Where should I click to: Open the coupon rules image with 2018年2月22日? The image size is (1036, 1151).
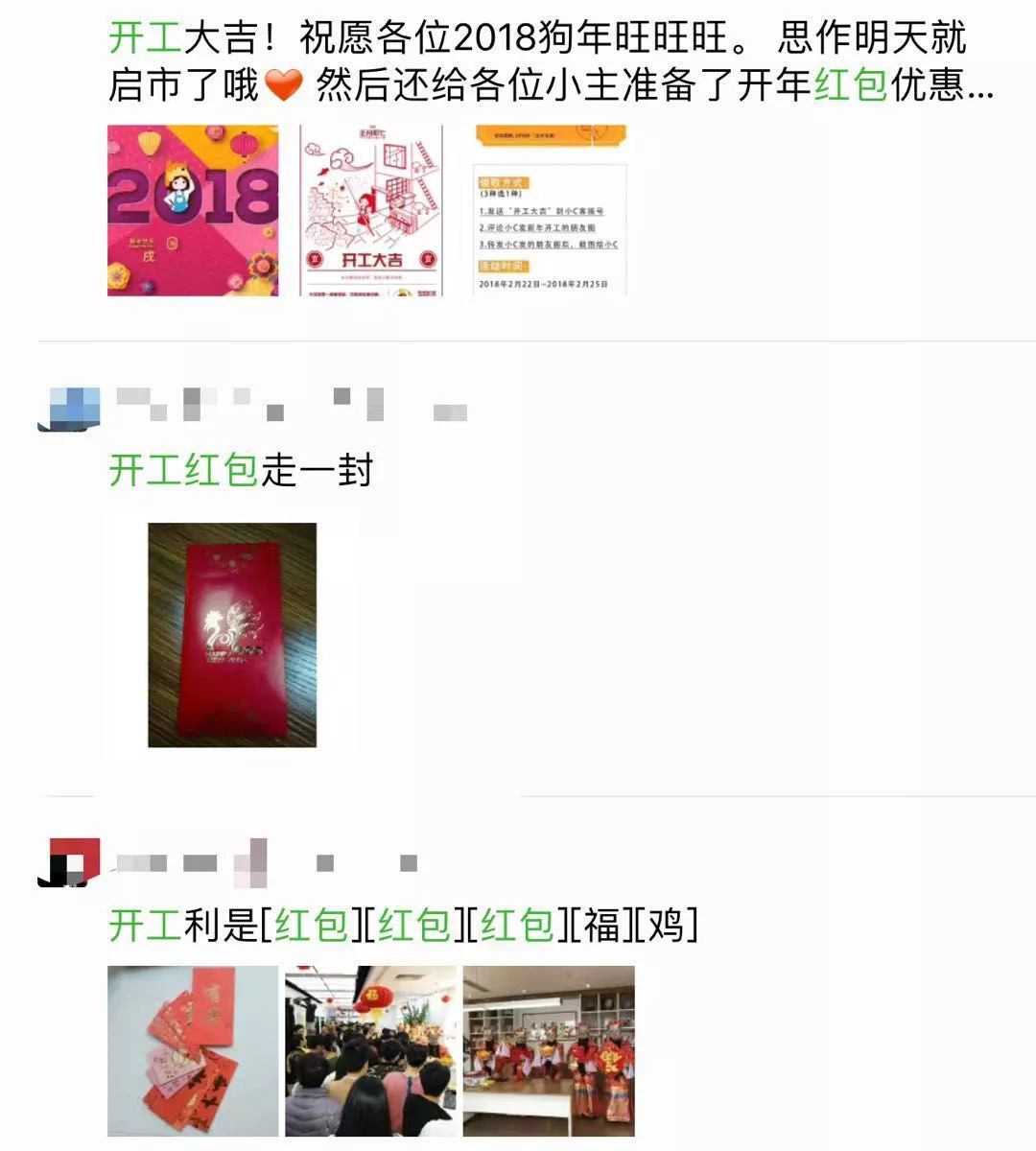coord(550,210)
